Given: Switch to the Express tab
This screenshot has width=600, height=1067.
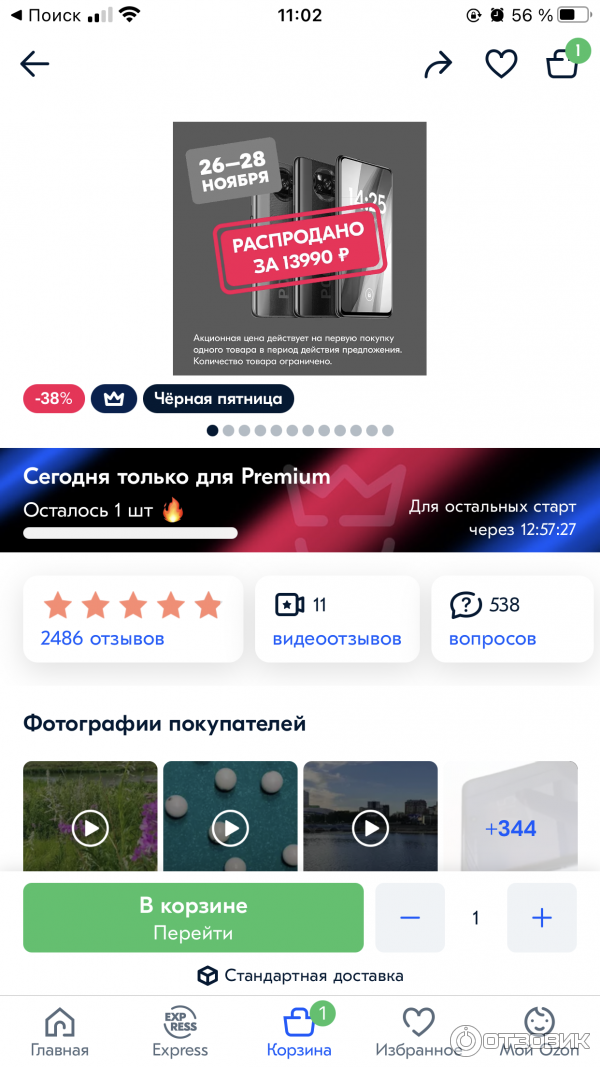Looking at the screenshot, I should coord(180,1032).
